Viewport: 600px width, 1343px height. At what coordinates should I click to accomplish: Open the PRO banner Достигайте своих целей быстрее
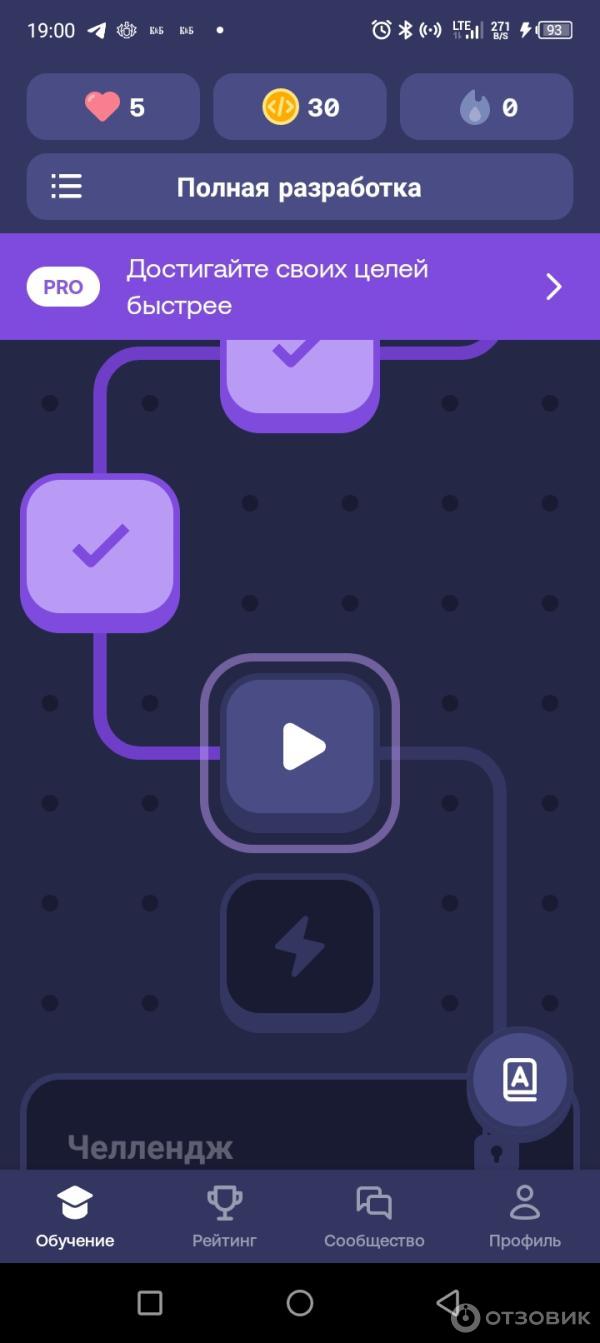point(300,287)
